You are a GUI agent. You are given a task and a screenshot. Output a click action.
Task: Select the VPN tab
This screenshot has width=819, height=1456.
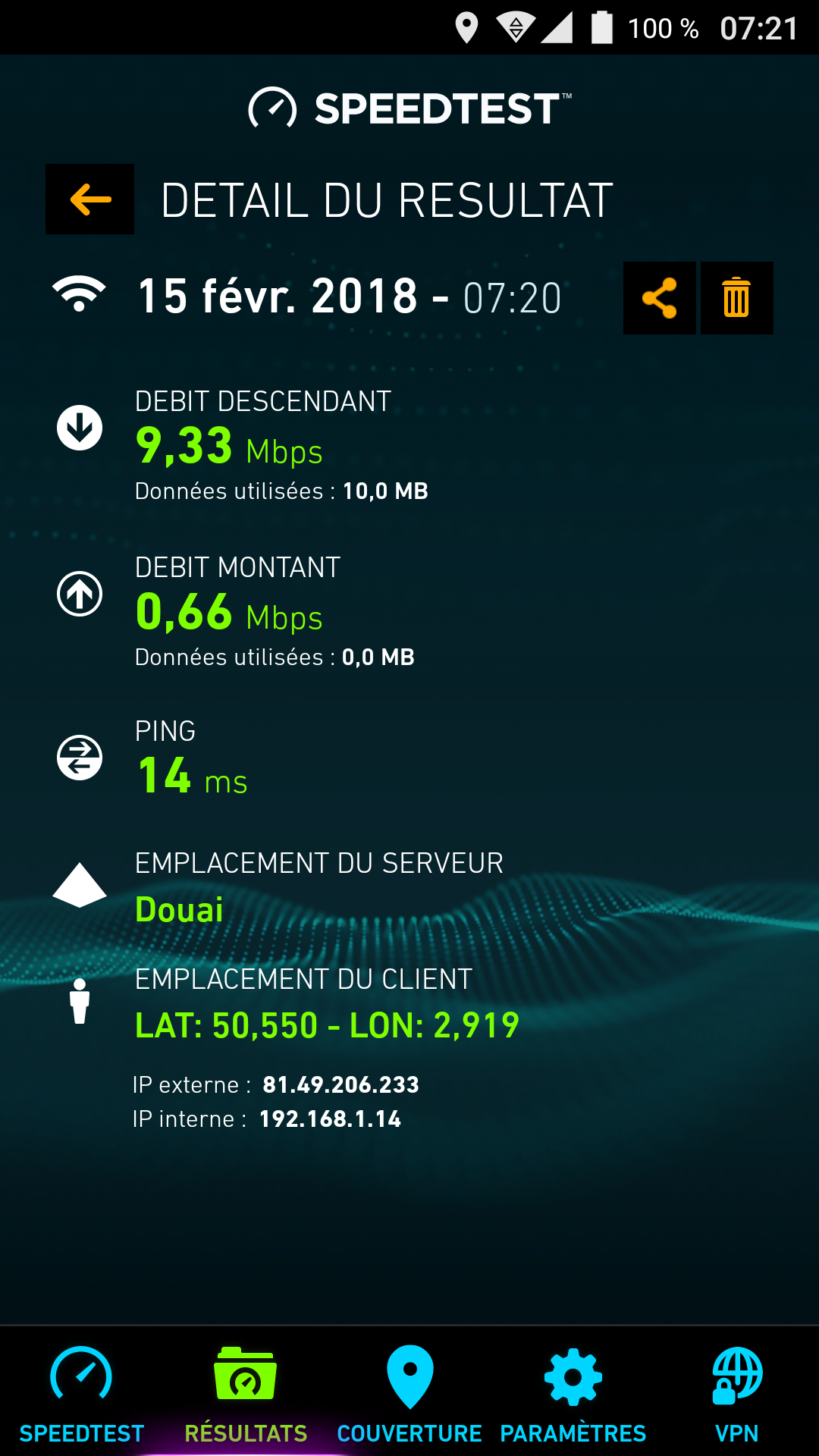(737, 1394)
